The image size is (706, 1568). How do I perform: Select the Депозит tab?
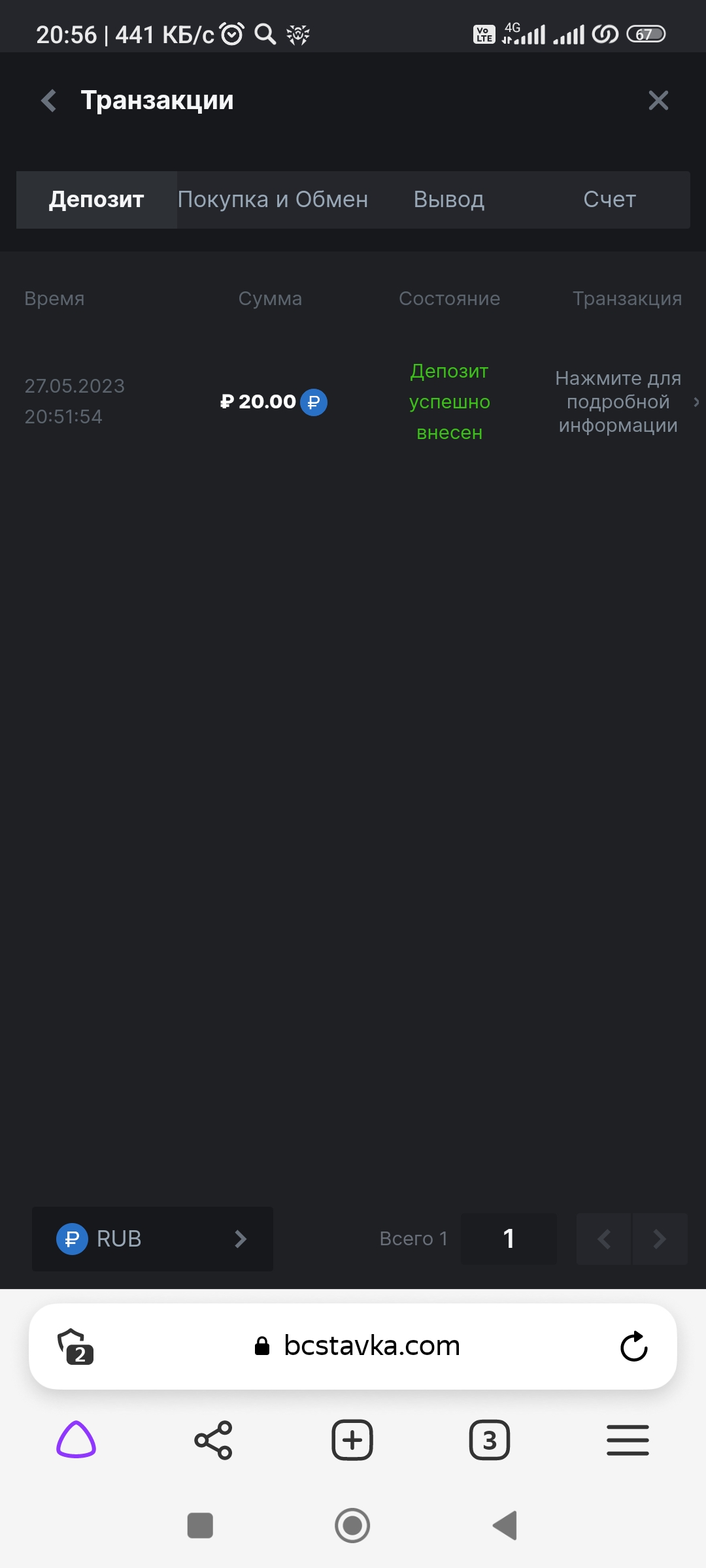[97, 200]
